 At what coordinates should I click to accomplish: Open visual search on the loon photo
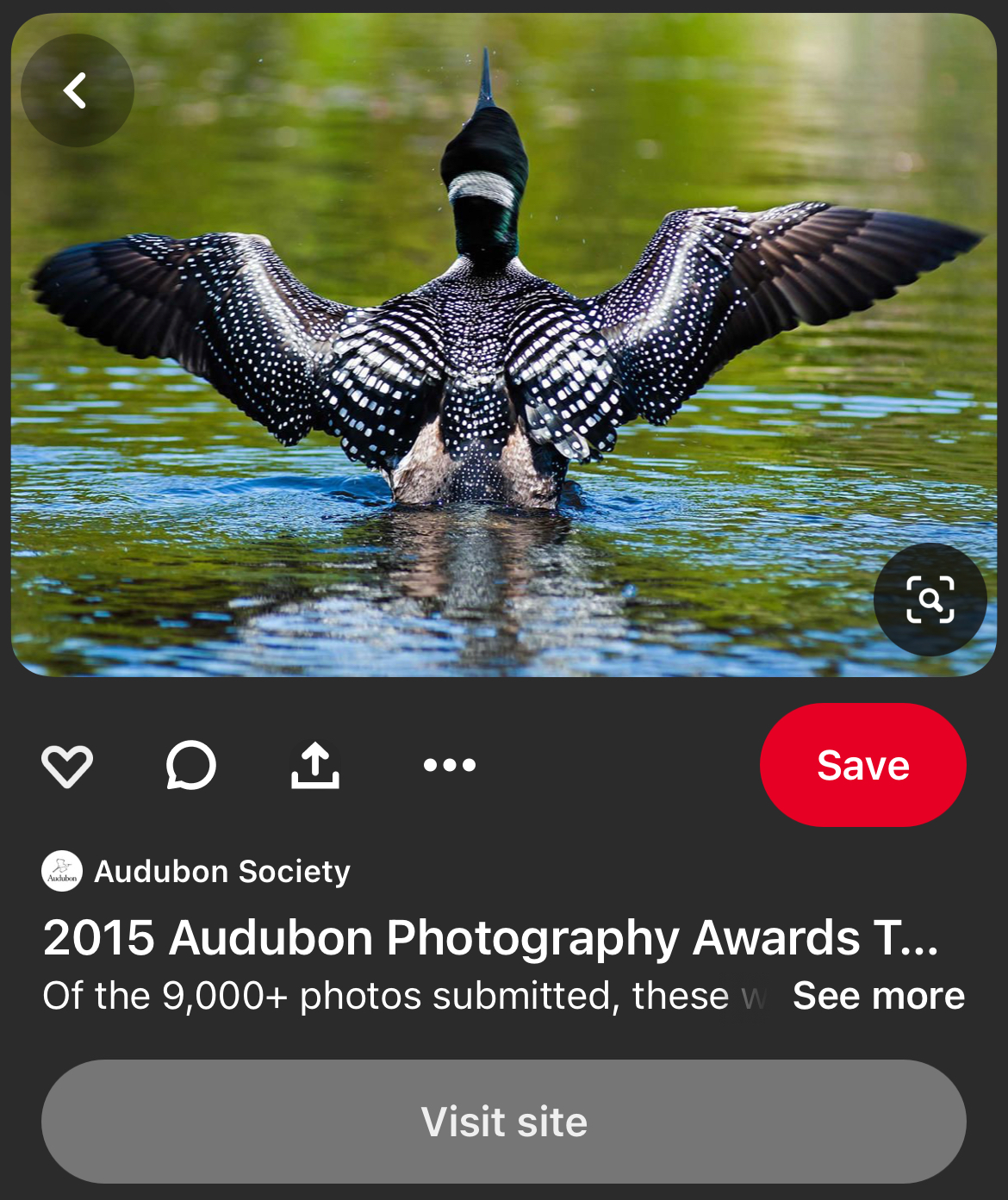(930, 599)
